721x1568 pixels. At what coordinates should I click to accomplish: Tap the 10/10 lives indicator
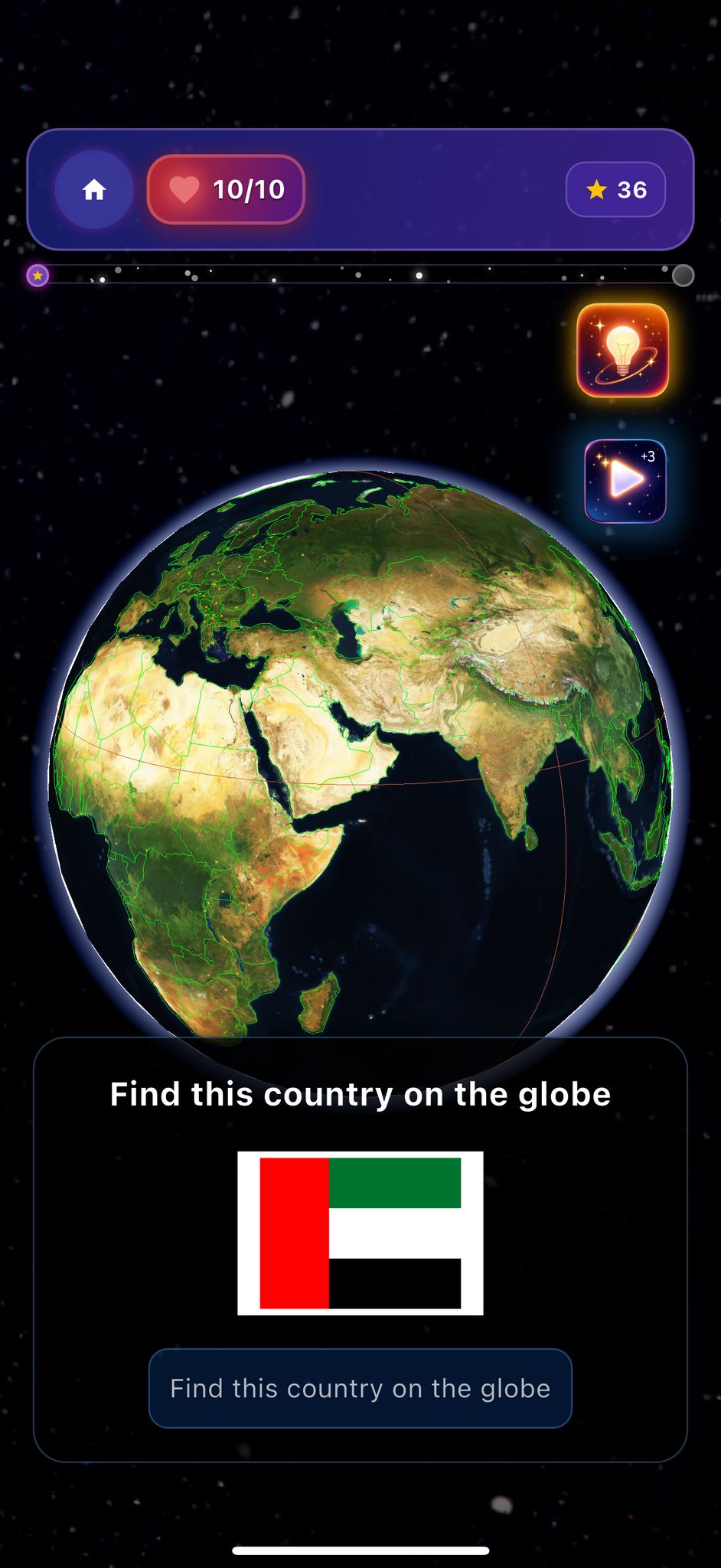click(227, 189)
